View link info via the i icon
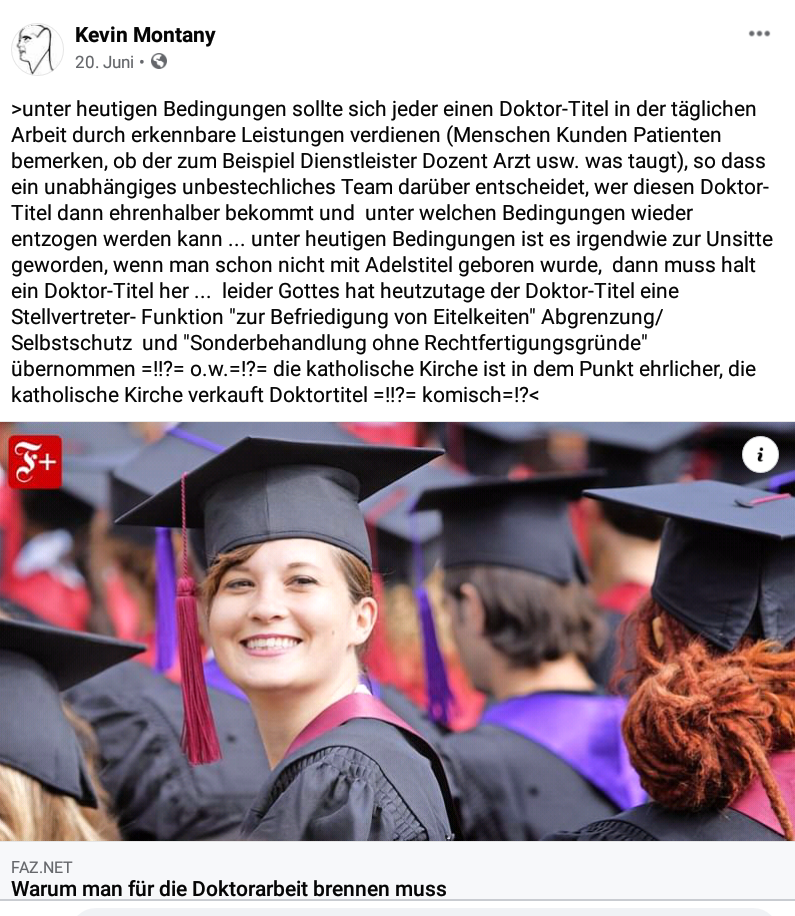This screenshot has height=916, width=795. tap(760, 455)
